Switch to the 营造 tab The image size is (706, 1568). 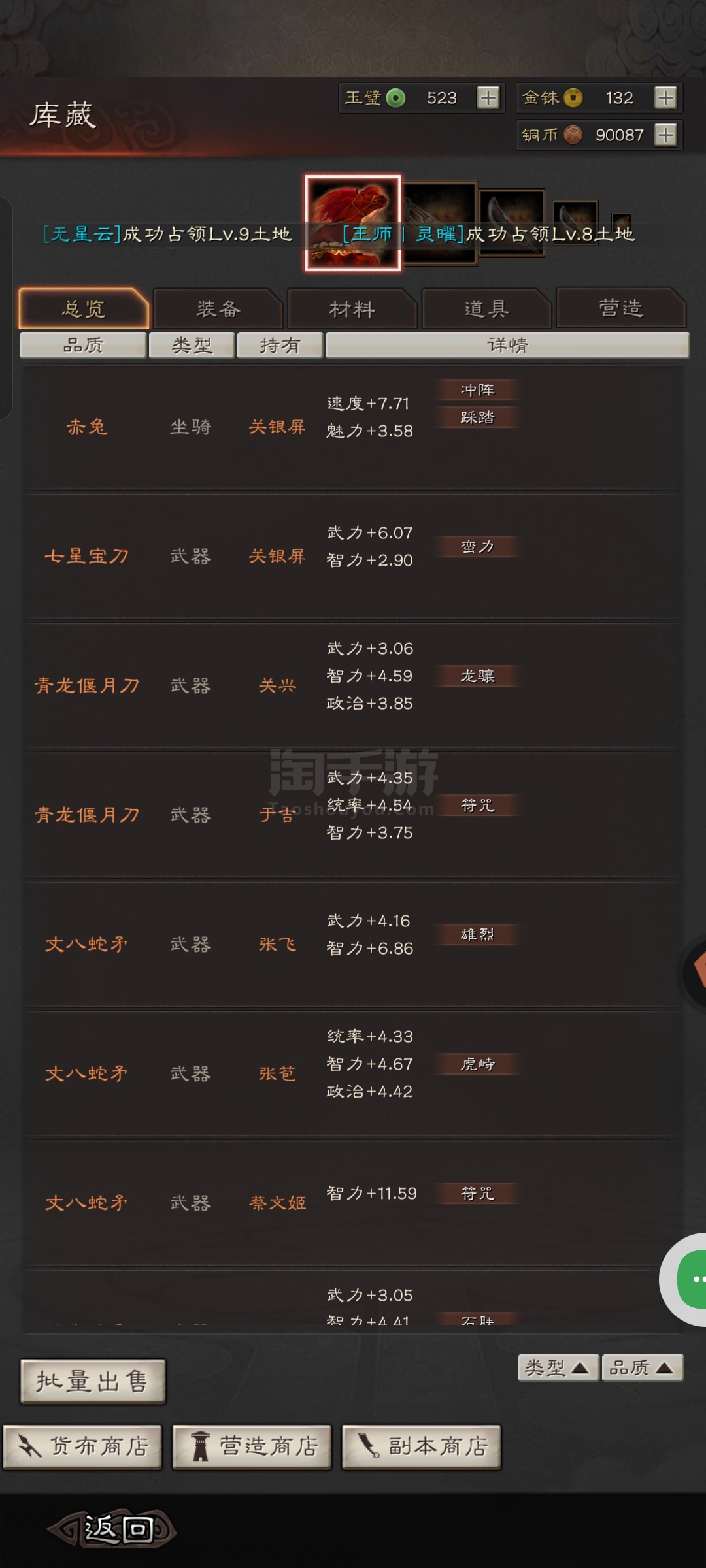tap(621, 308)
